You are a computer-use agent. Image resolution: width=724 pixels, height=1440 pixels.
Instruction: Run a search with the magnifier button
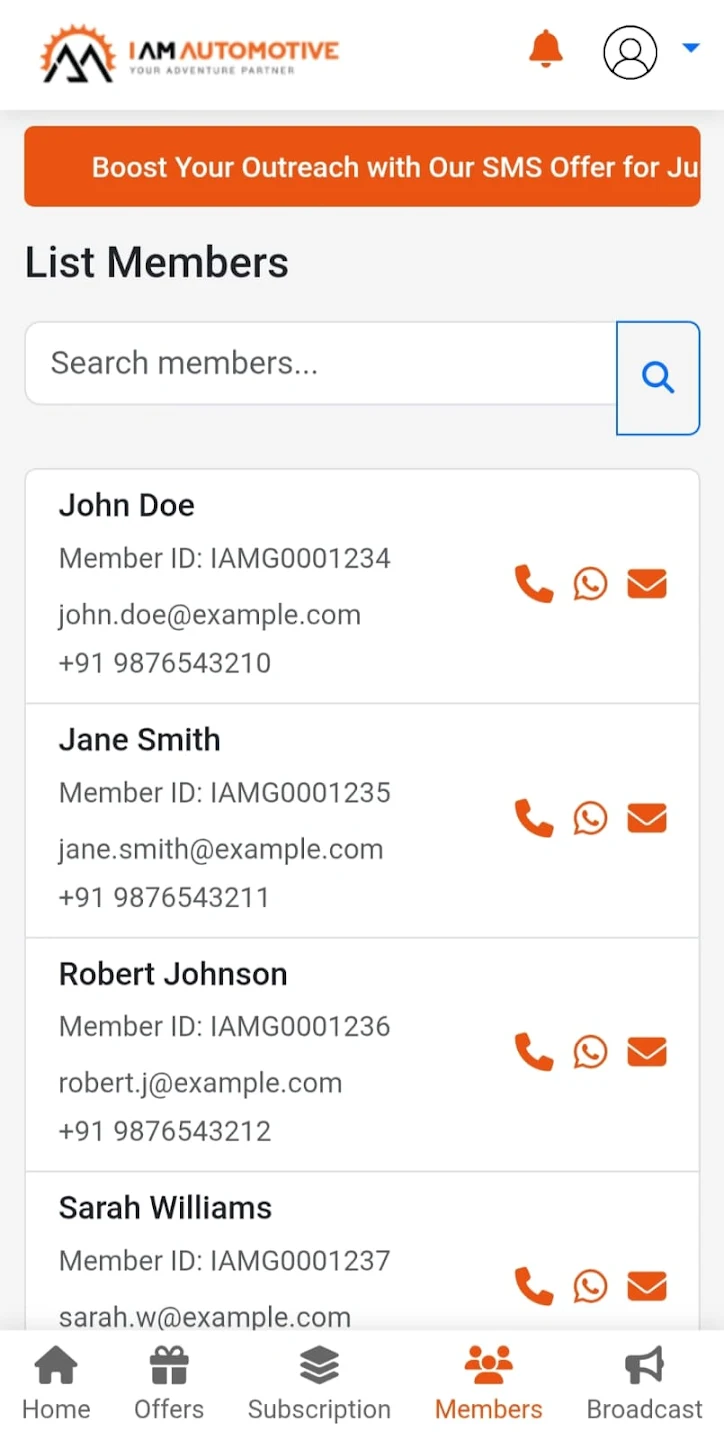pyautogui.click(x=657, y=378)
